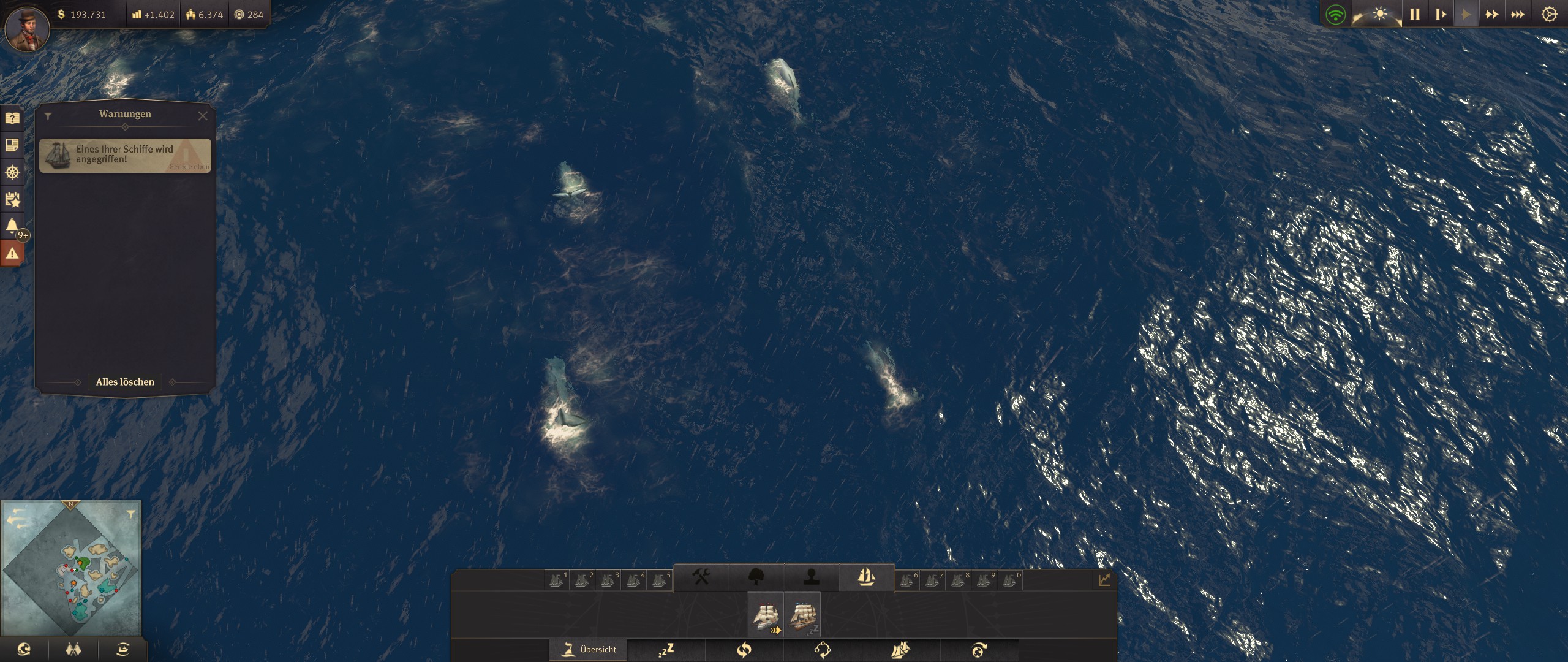Close the Warnungen panel
The height and width of the screenshot is (662, 1568).
tap(203, 116)
